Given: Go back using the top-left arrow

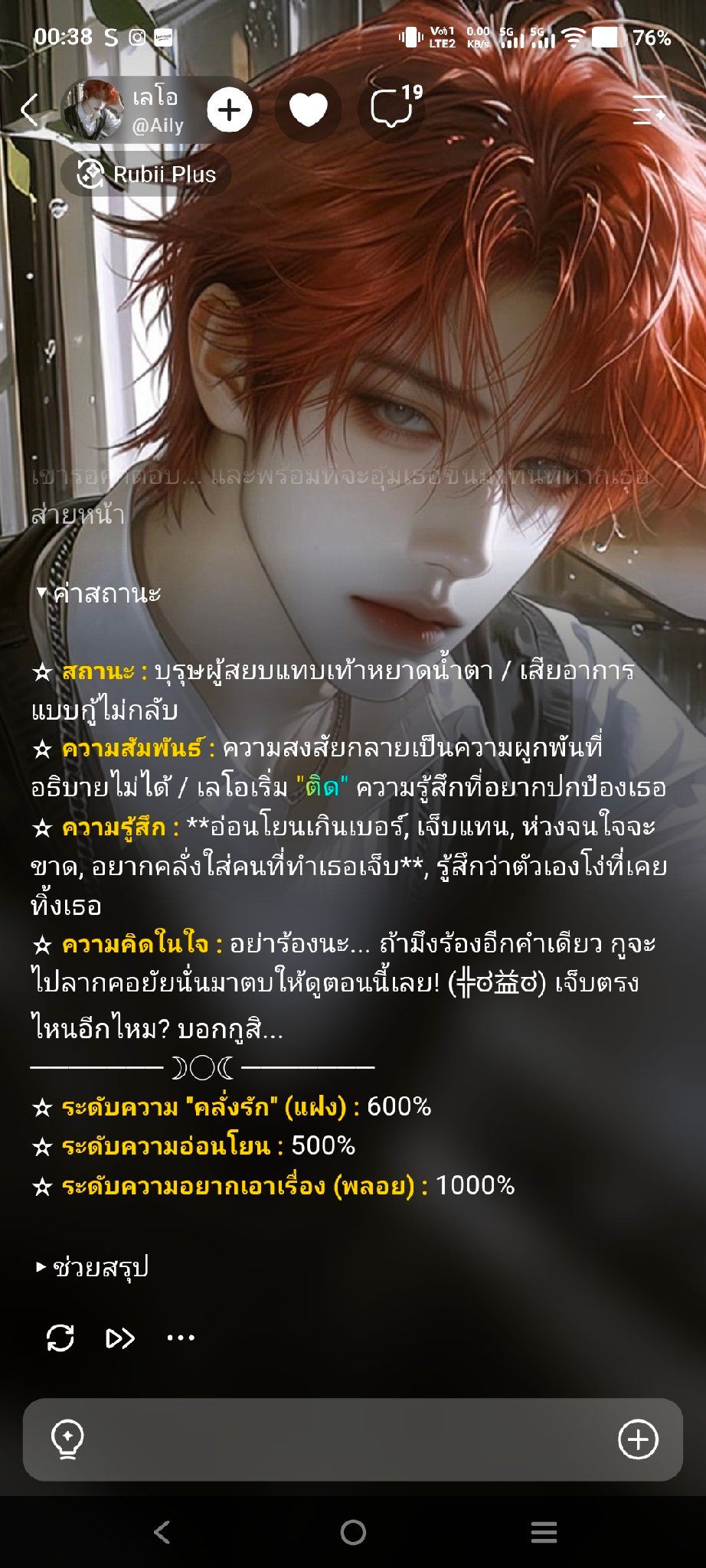Looking at the screenshot, I should [29, 110].
